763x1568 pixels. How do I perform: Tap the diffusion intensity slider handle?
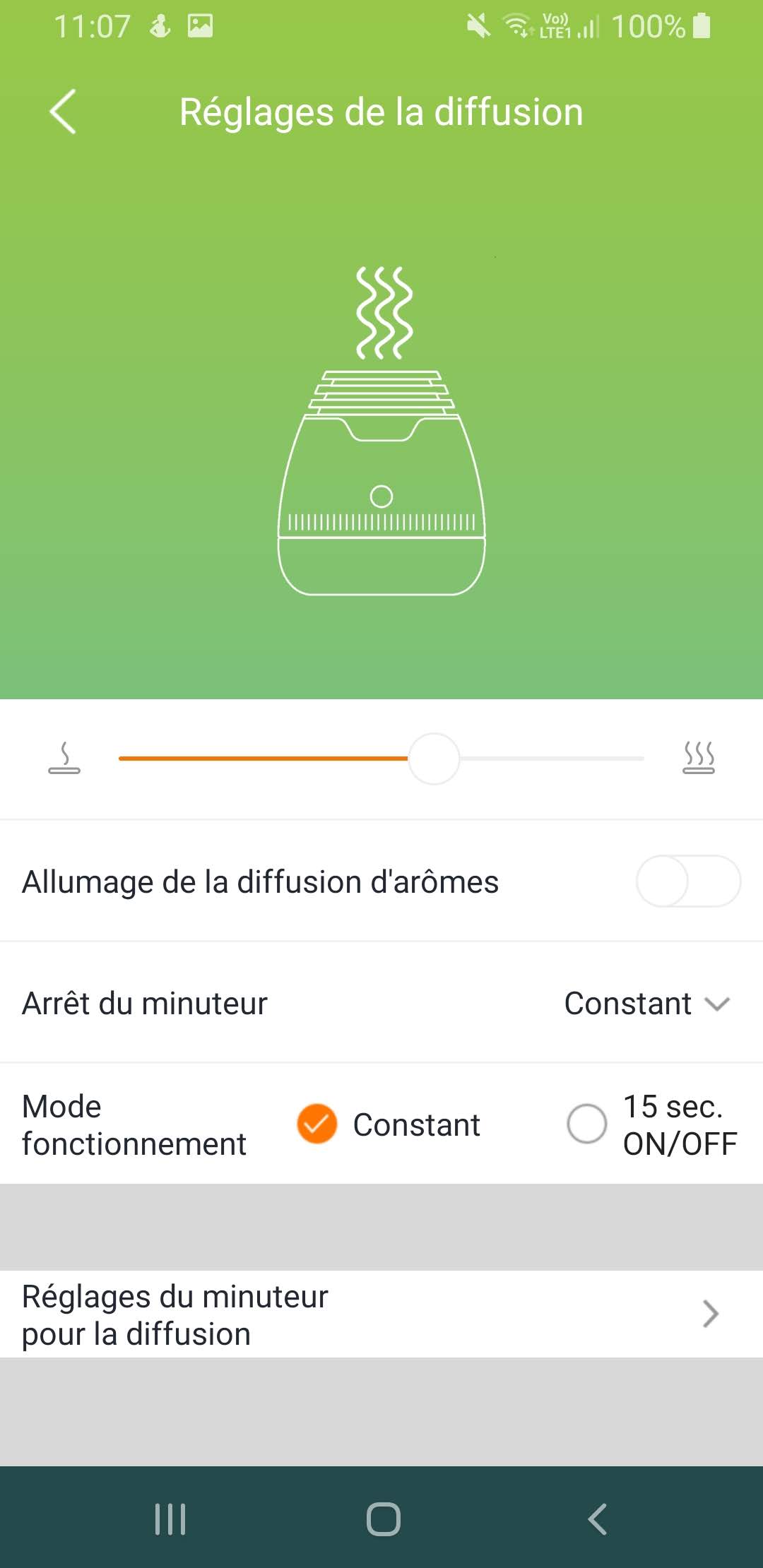(434, 759)
